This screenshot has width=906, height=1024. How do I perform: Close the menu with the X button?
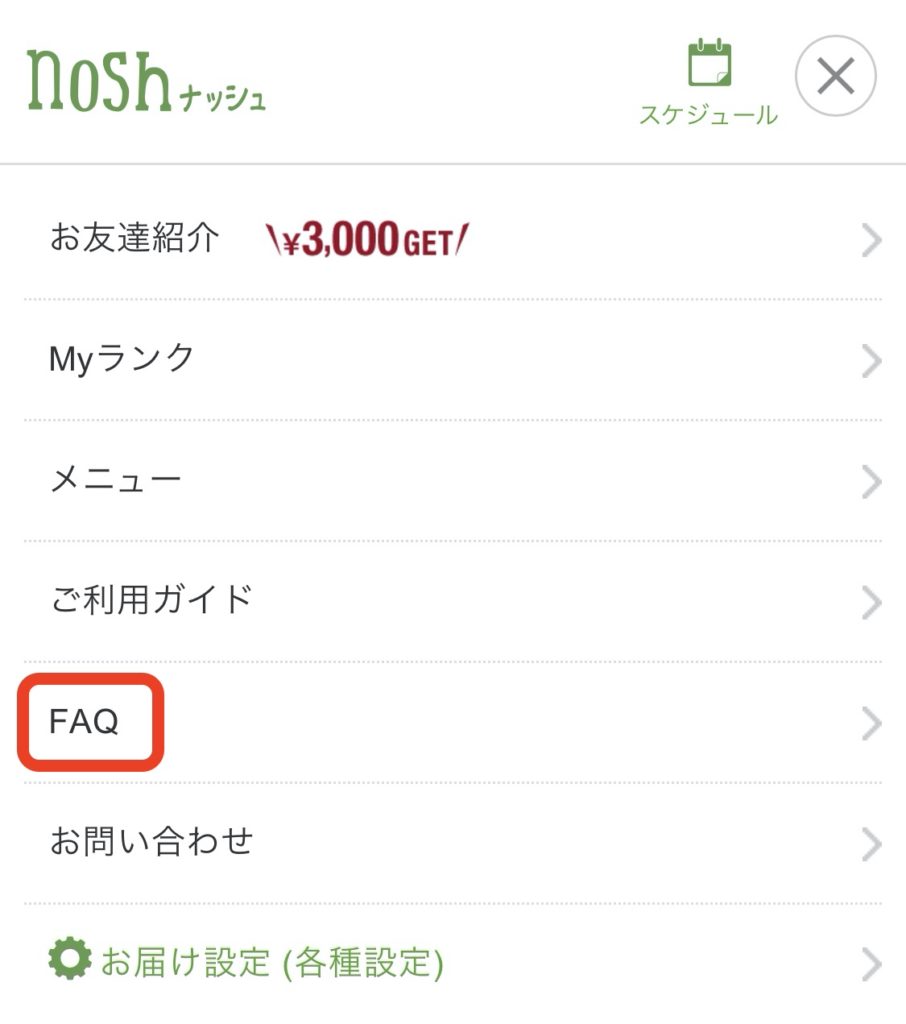[x=835, y=77]
